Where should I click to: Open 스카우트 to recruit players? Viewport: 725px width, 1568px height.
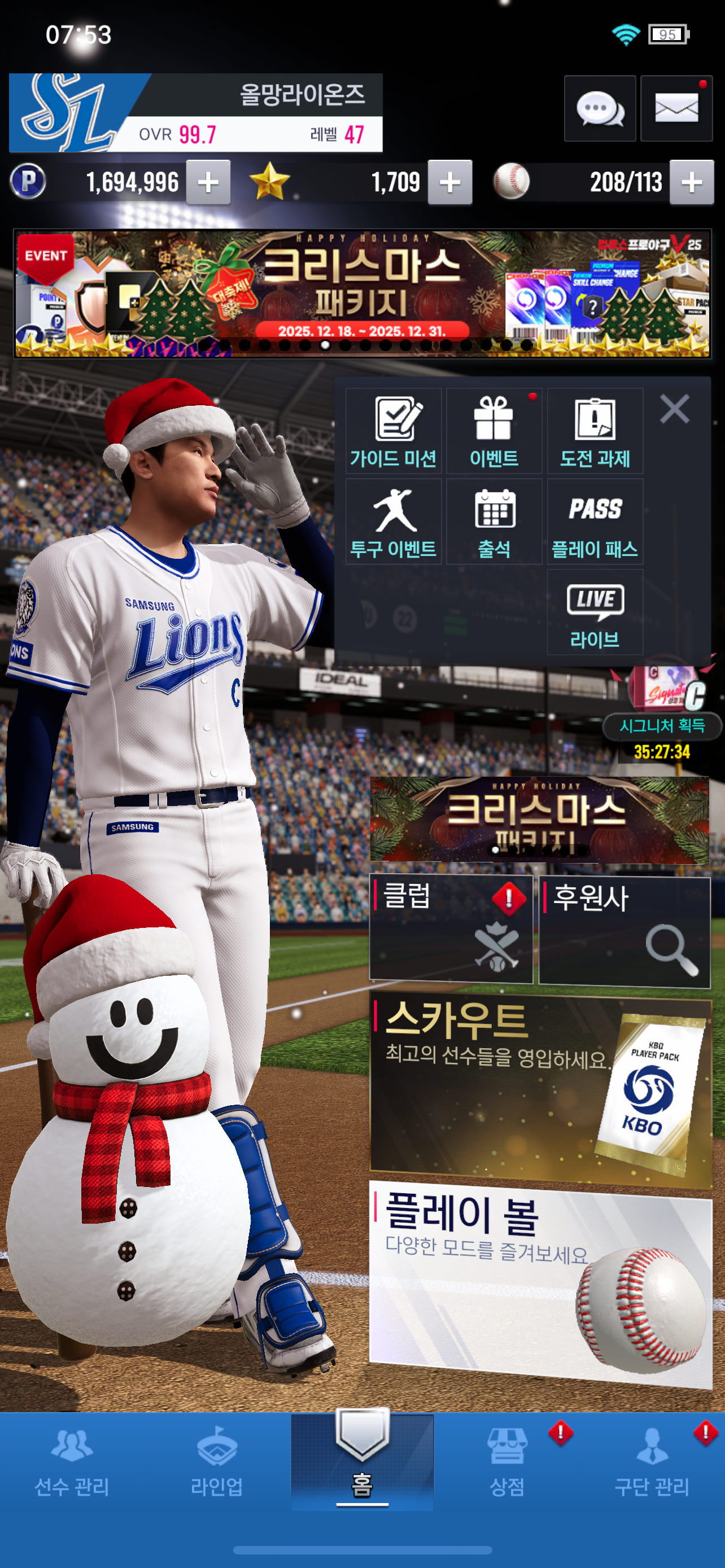pyautogui.click(x=539, y=1089)
